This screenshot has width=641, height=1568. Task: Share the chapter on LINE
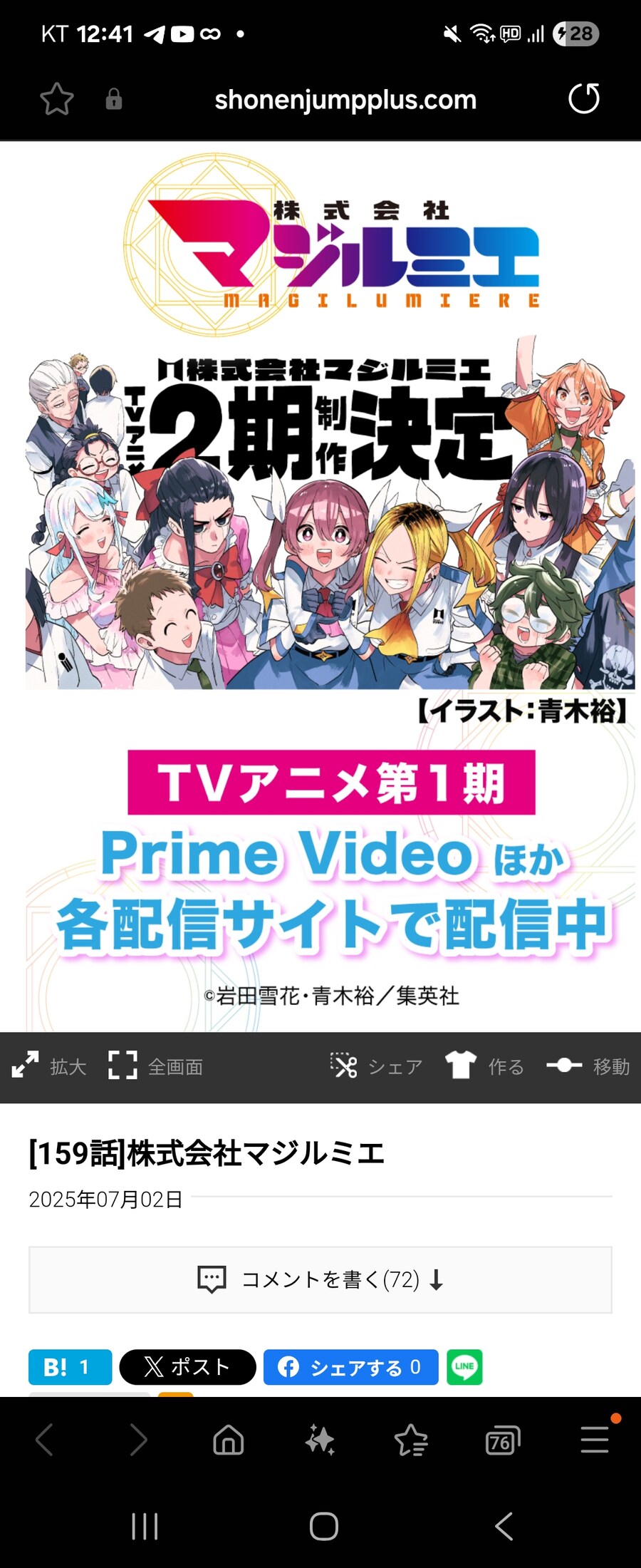(464, 1367)
